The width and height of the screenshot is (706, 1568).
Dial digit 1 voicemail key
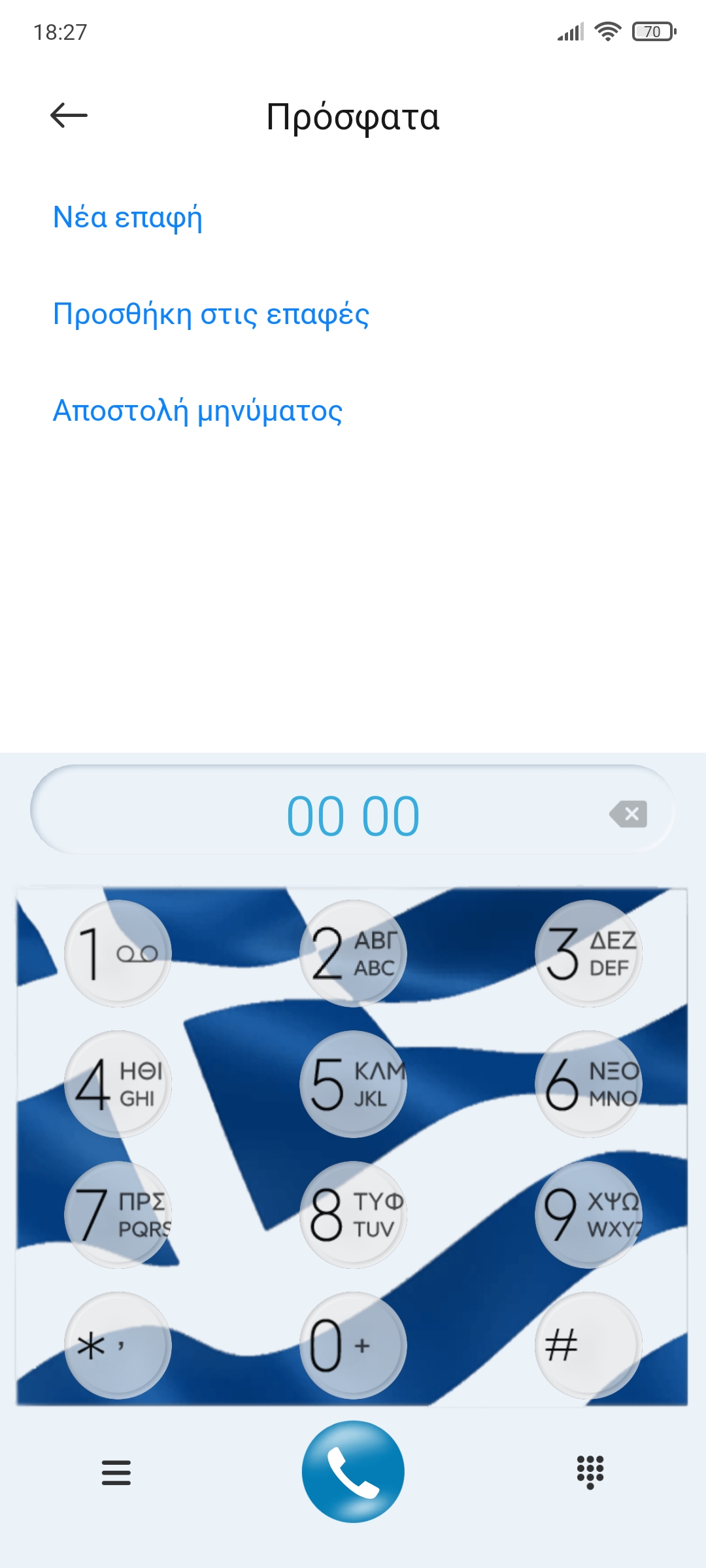pyautogui.click(x=118, y=954)
